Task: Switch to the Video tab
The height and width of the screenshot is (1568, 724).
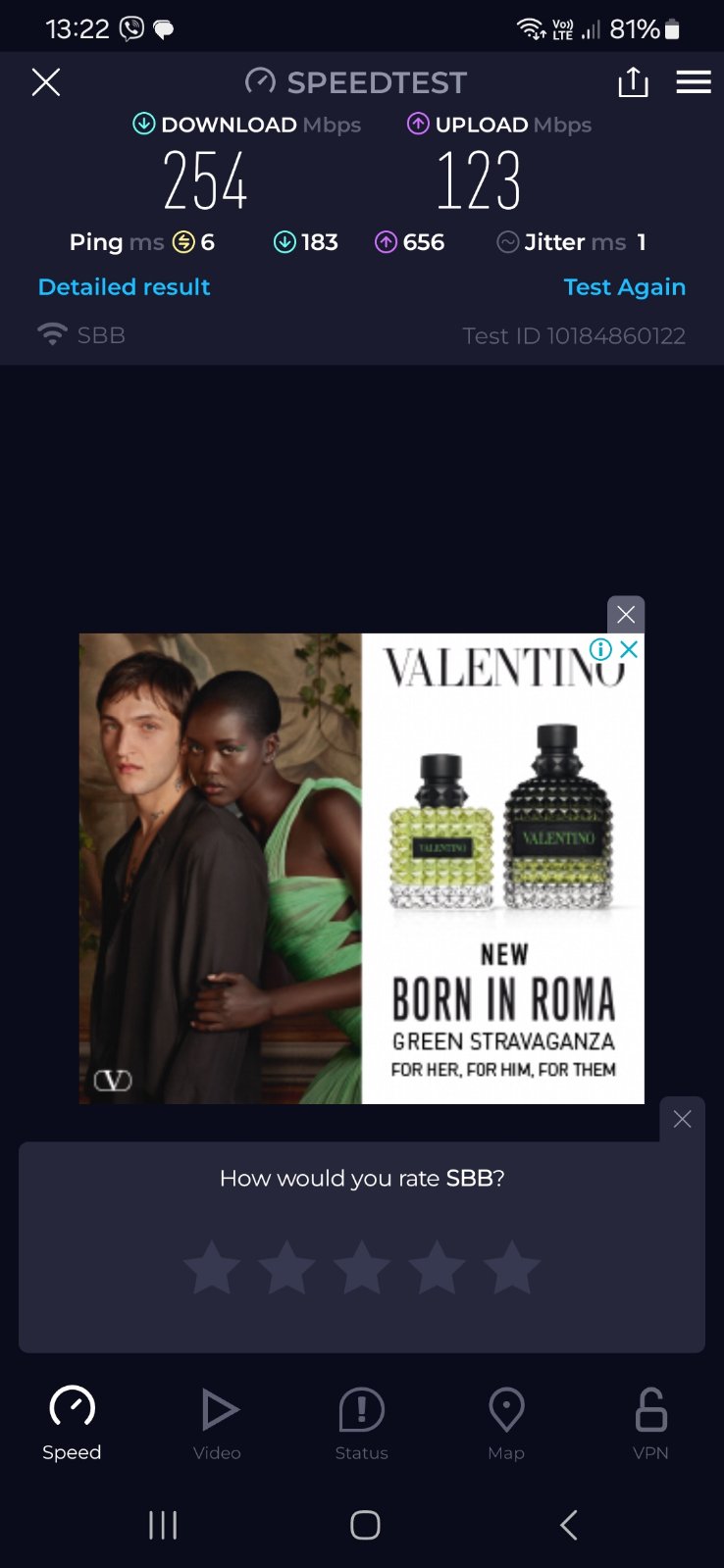Action: pyautogui.click(x=217, y=1423)
